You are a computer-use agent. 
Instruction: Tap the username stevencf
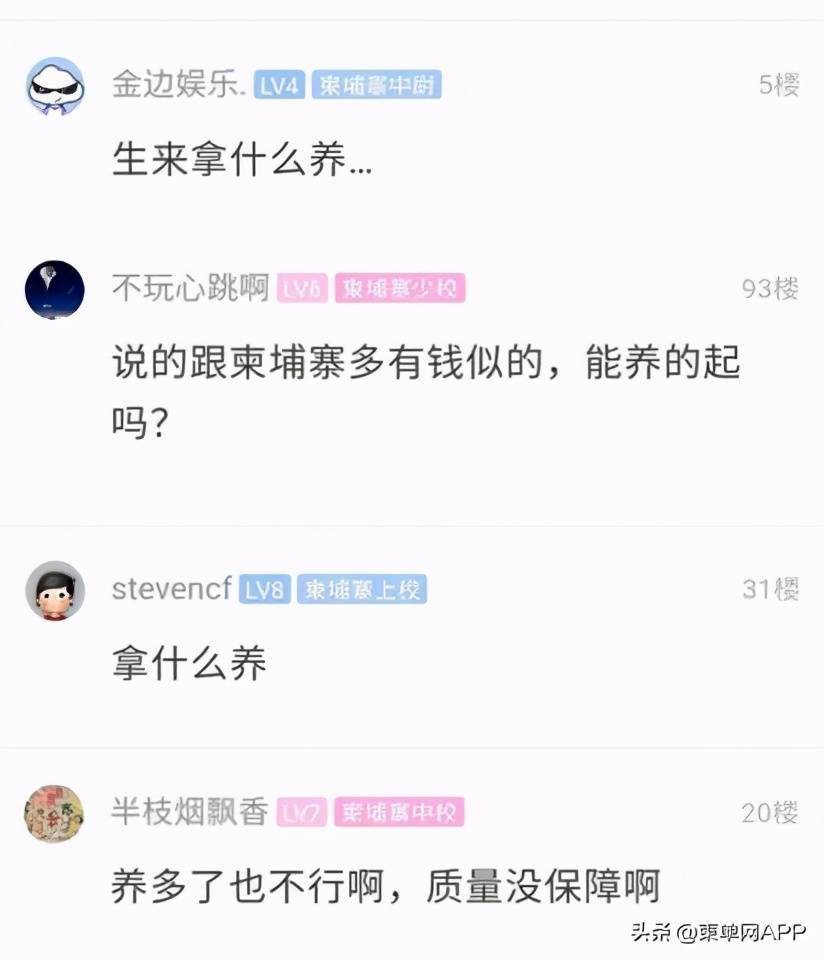pyautogui.click(x=172, y=589)
